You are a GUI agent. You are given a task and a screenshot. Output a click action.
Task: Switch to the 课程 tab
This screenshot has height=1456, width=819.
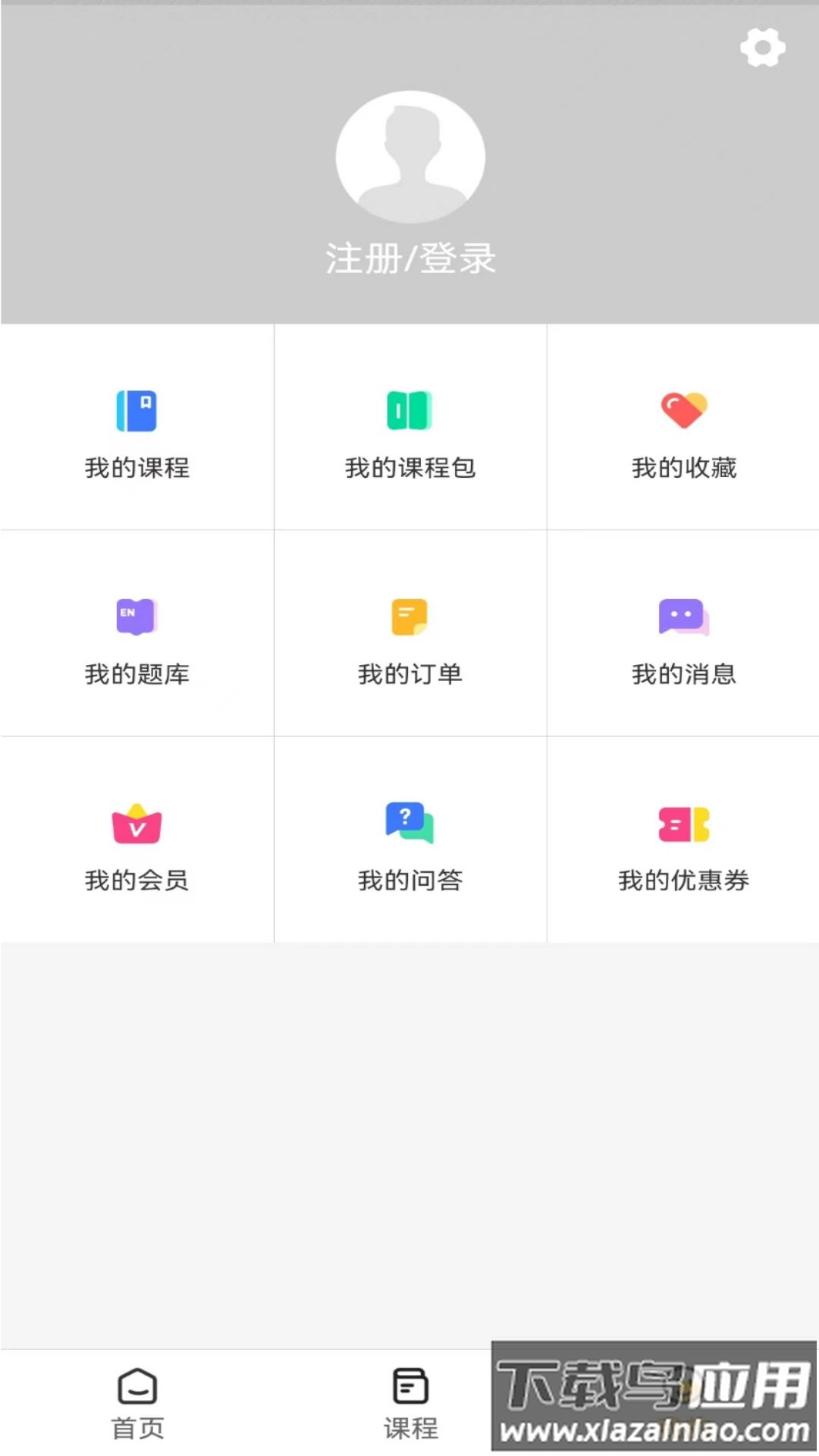pos(409,1403)
